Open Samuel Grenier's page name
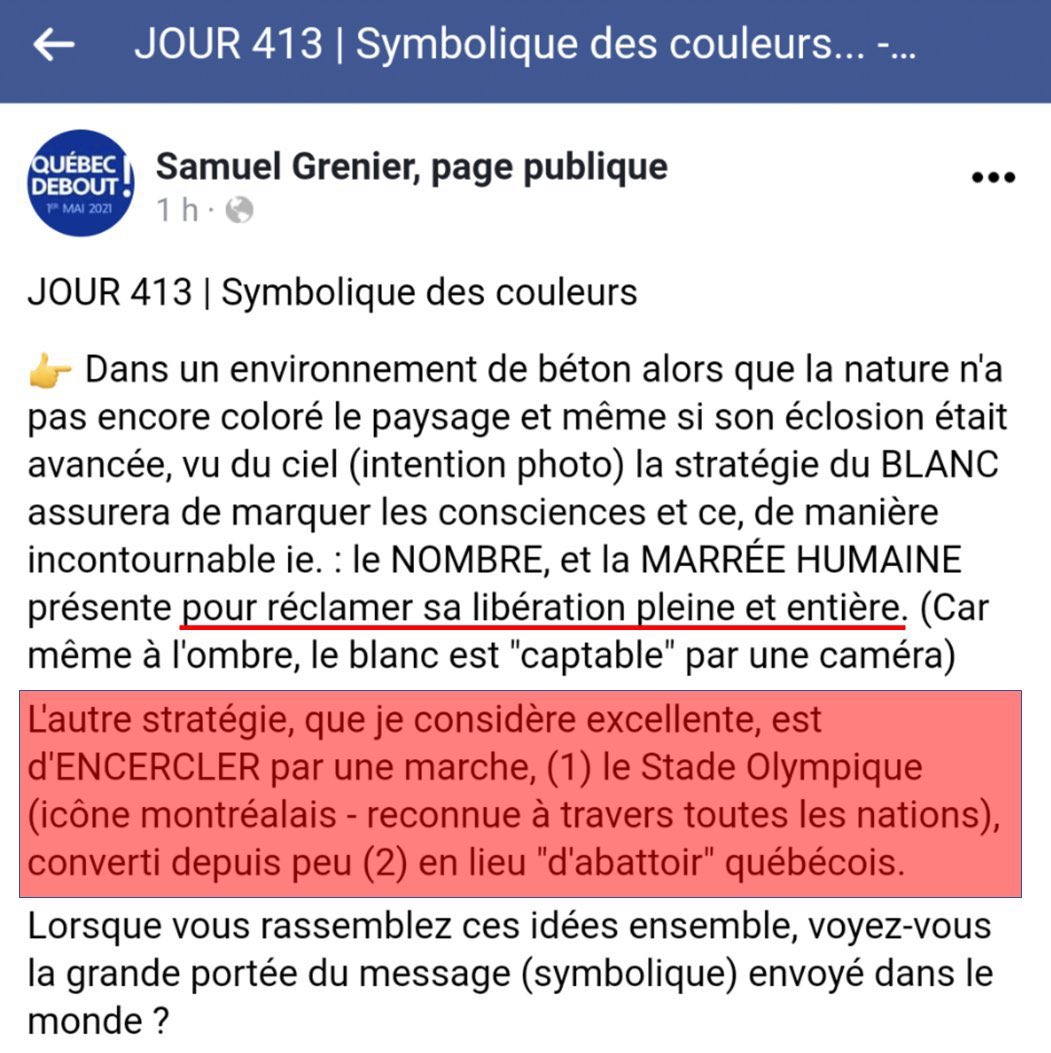The height and width of the screenshot is (1053, 1051). [411, 166]
